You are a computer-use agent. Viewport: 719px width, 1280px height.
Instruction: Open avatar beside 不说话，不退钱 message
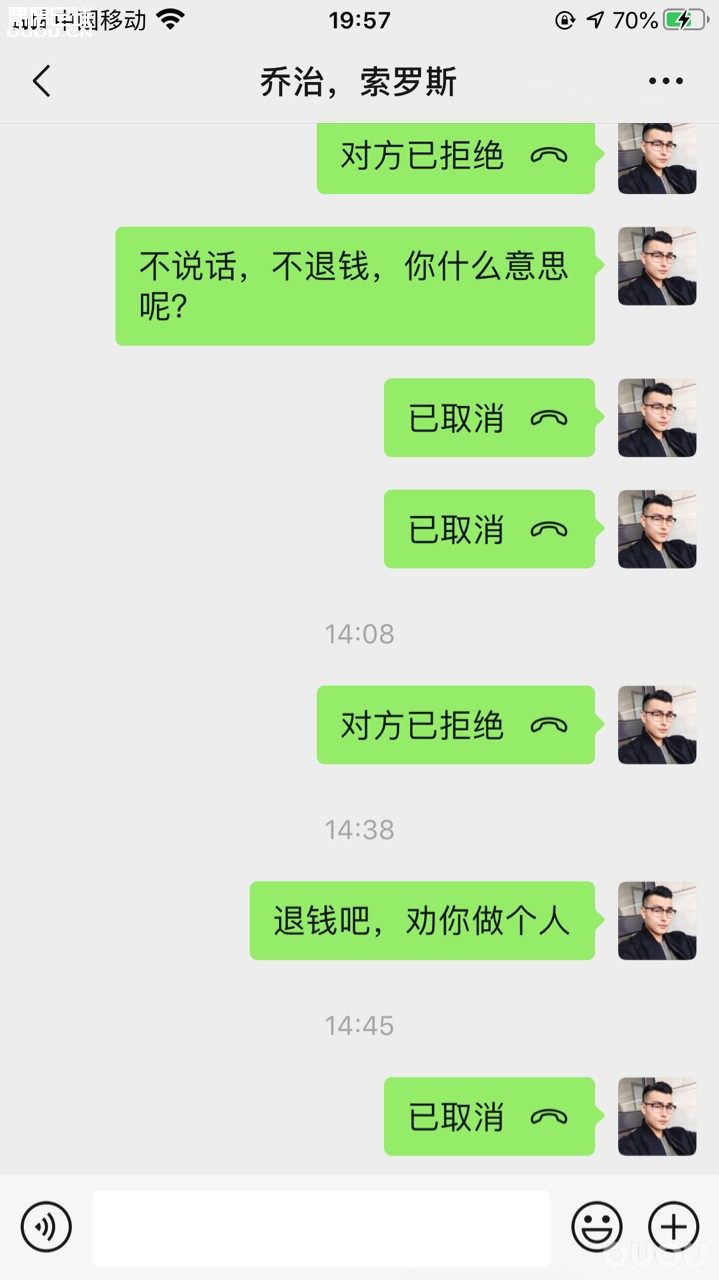(656, 266)
